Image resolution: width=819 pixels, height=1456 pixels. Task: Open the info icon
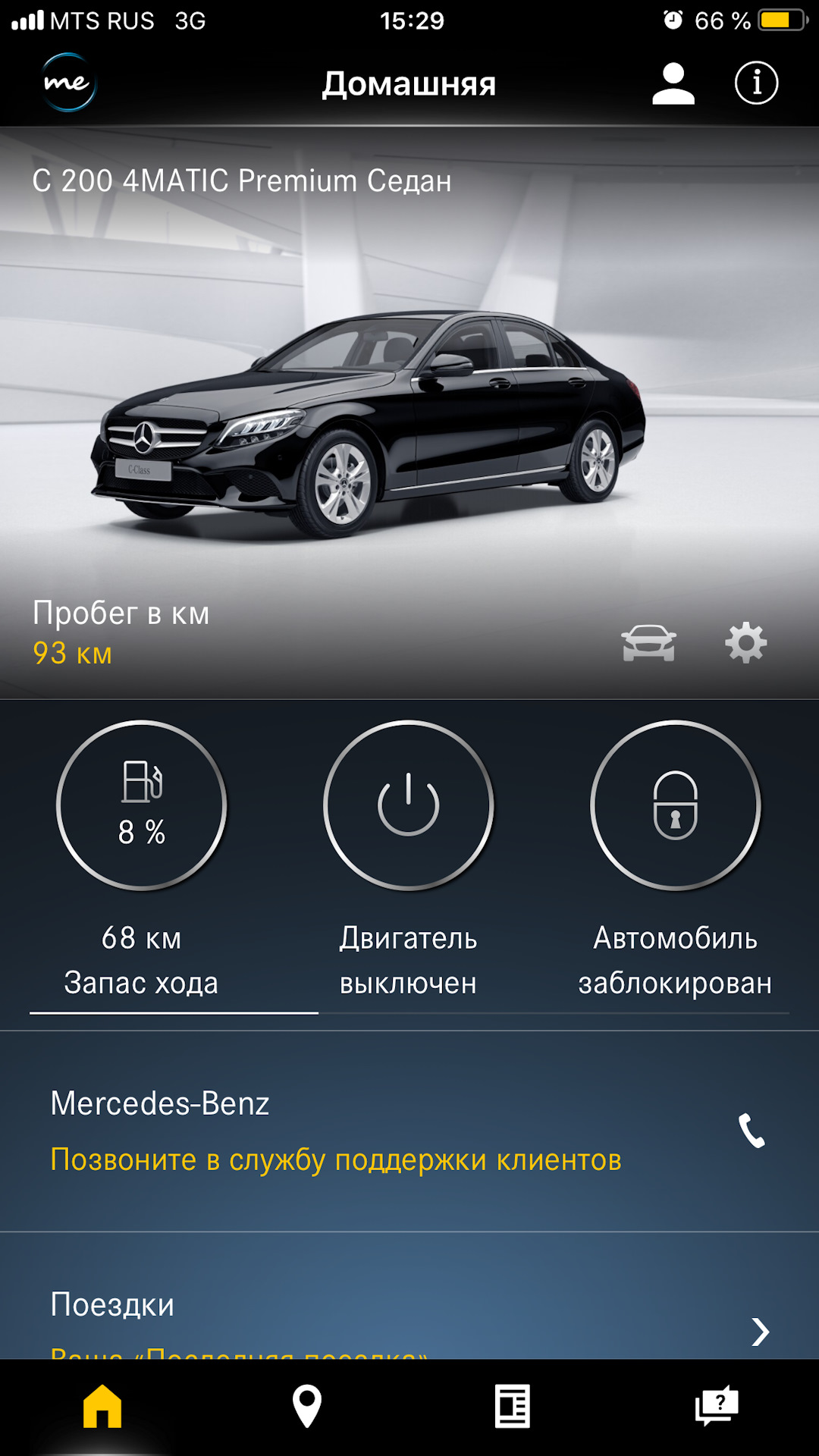click(x=756, y=83)
